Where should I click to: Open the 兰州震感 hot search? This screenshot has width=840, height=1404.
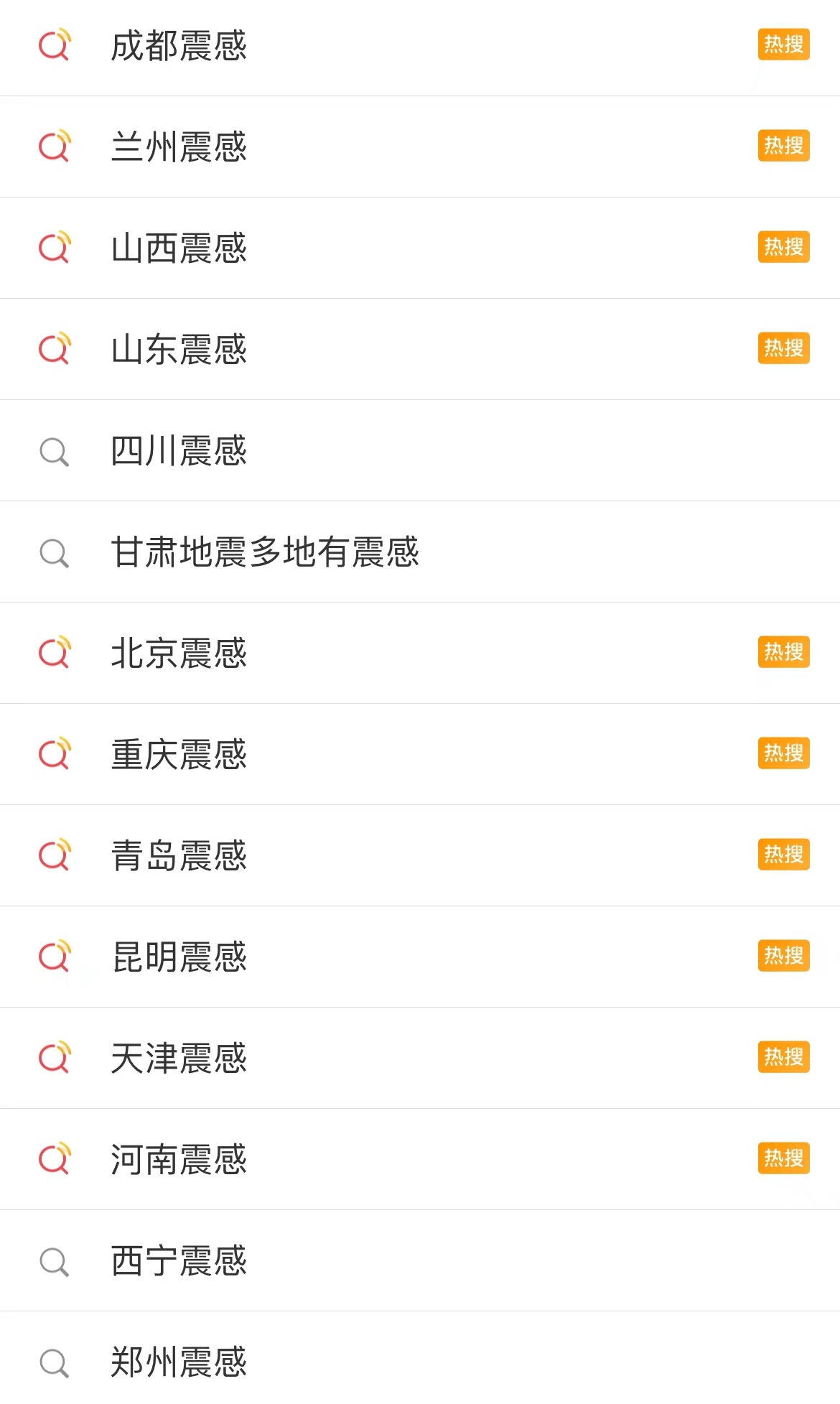pyautogui.click(x=179, y=147)
